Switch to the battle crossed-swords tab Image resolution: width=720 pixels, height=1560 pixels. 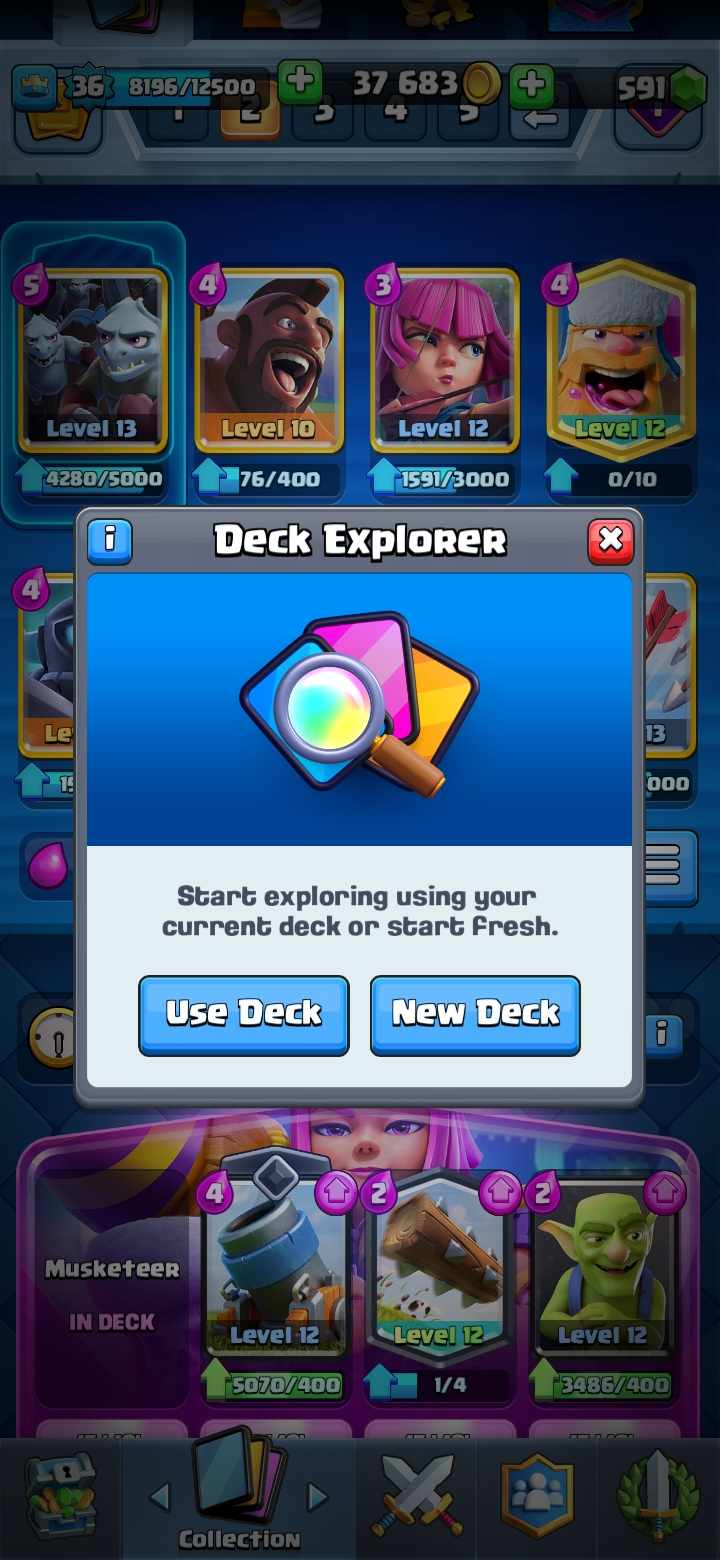pos(416,1496)
